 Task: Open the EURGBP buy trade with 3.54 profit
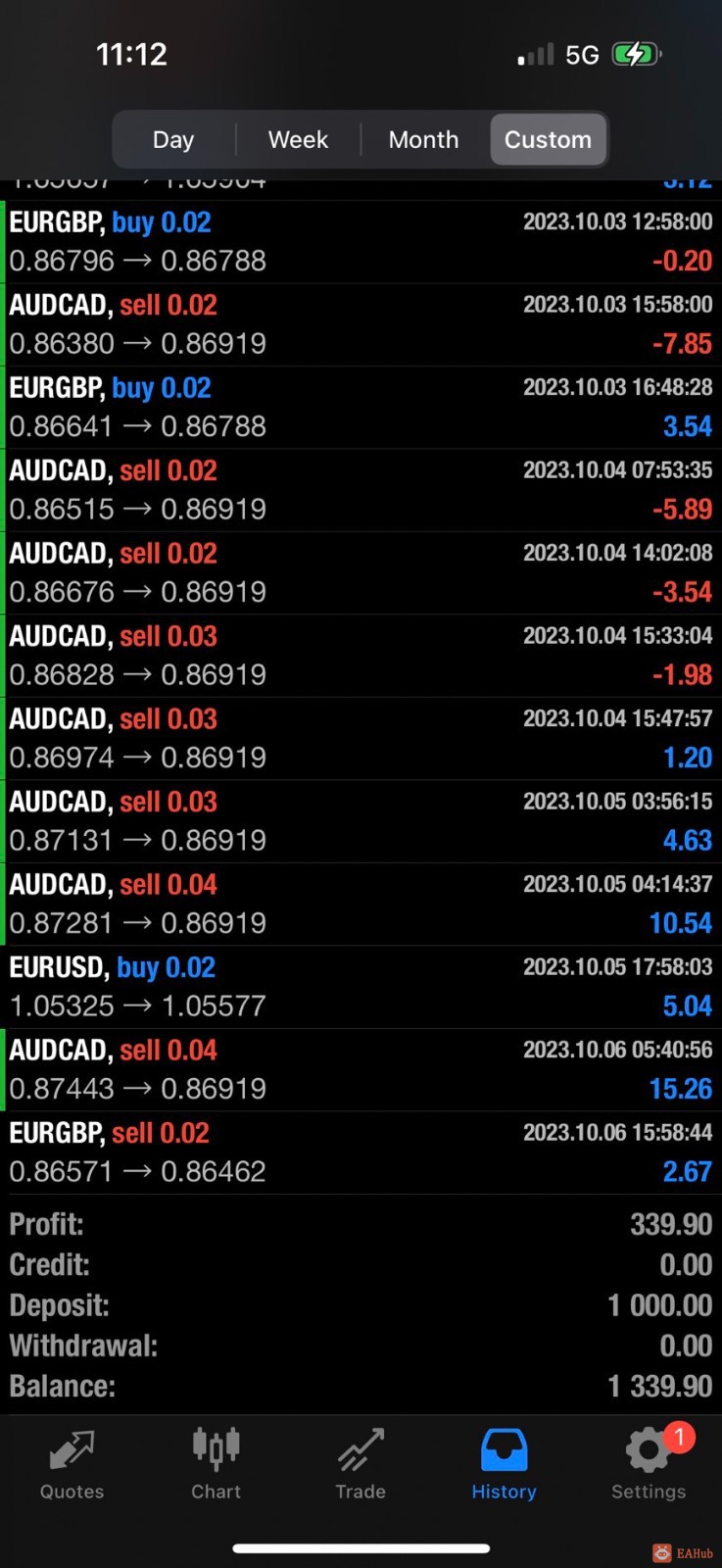click(361, 407)
